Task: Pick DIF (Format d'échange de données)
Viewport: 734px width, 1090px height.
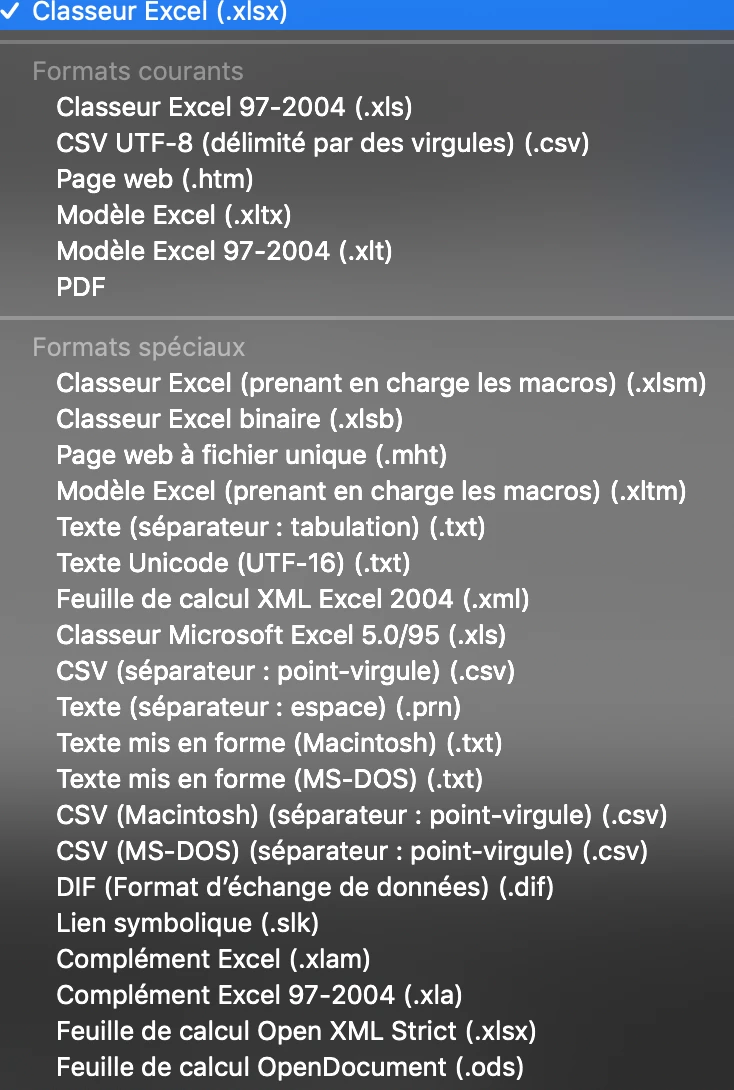Action: (305, 887)
